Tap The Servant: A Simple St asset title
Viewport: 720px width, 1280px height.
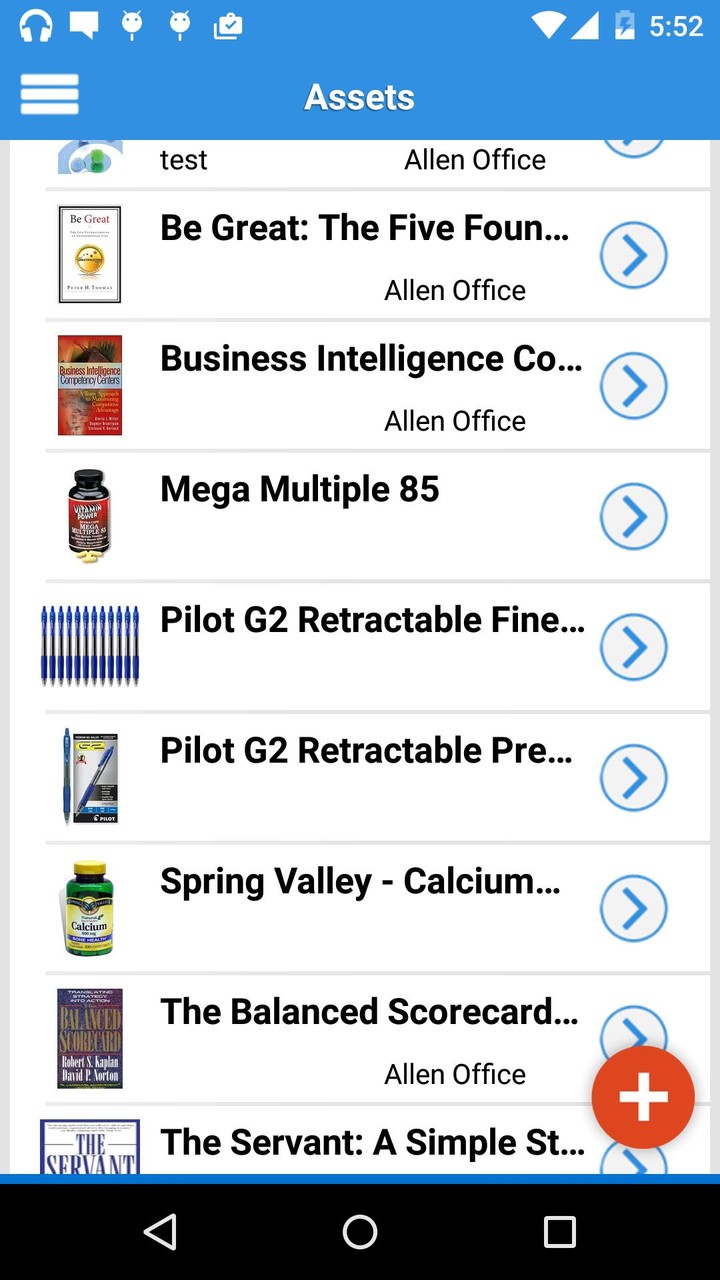[x=372, y=1142]
